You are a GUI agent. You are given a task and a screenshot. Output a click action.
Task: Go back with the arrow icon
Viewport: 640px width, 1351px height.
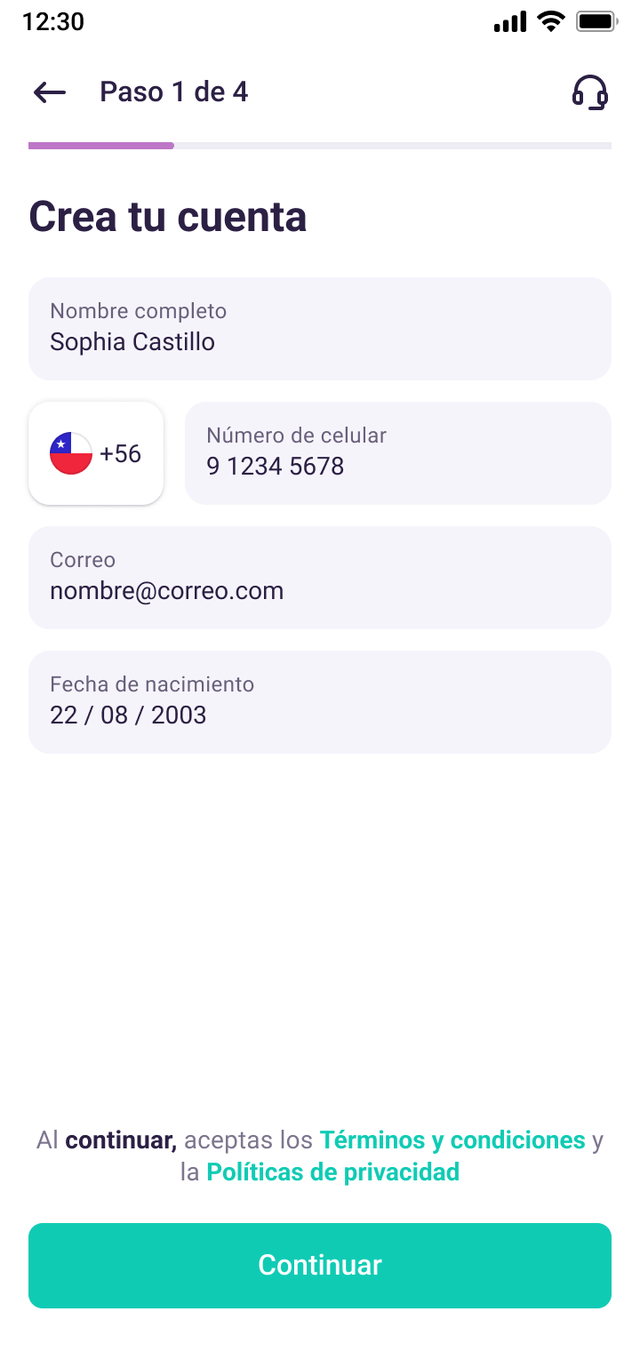(x=49, y=93)
